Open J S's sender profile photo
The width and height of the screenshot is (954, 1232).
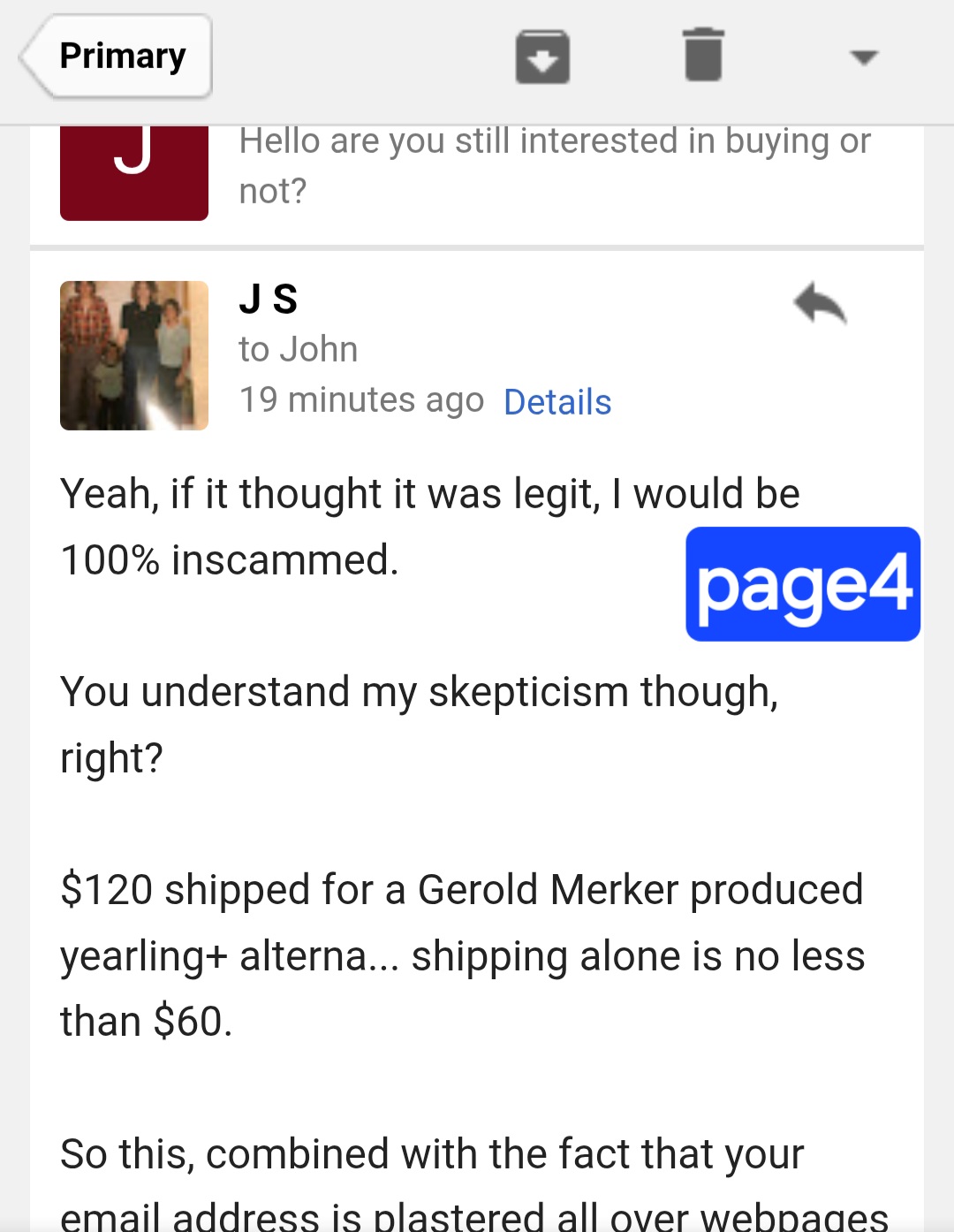point(134,355)
